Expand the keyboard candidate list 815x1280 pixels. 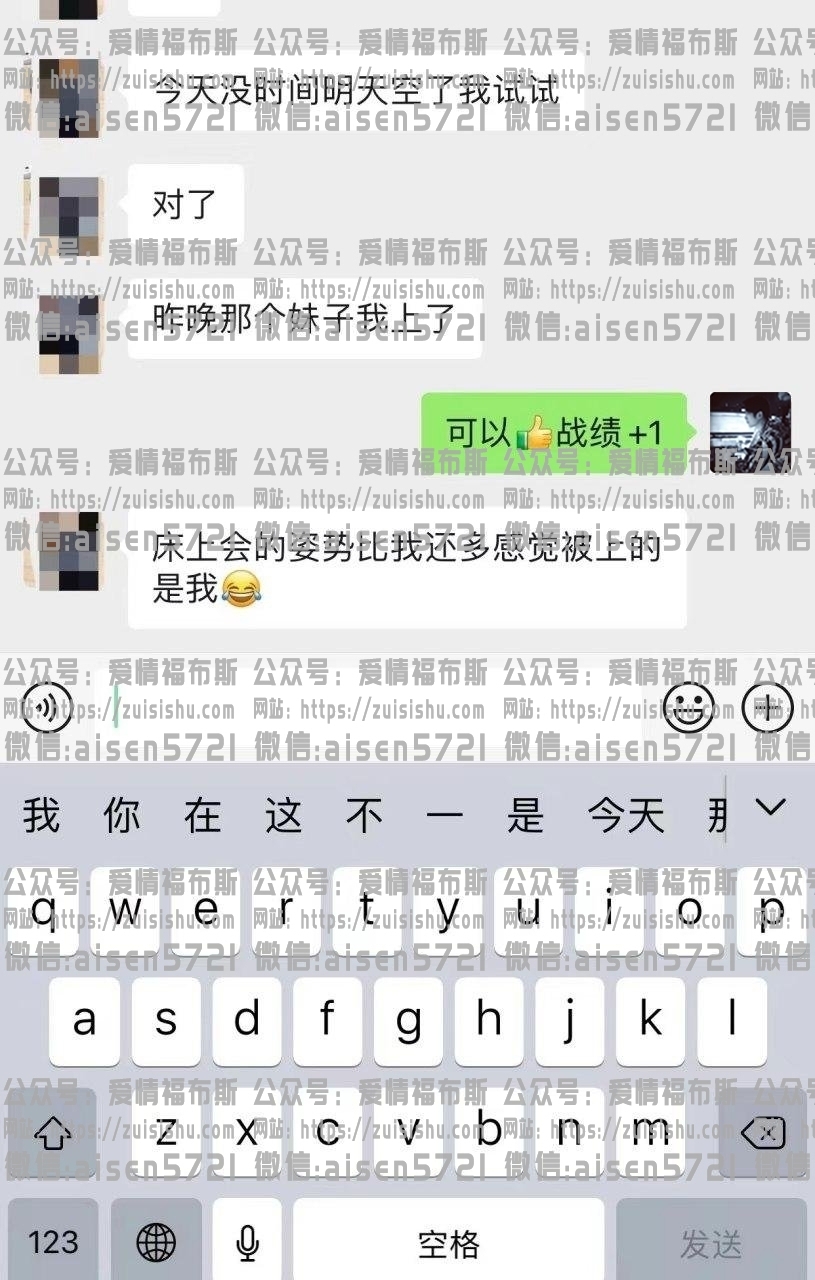tap(770, 808)
